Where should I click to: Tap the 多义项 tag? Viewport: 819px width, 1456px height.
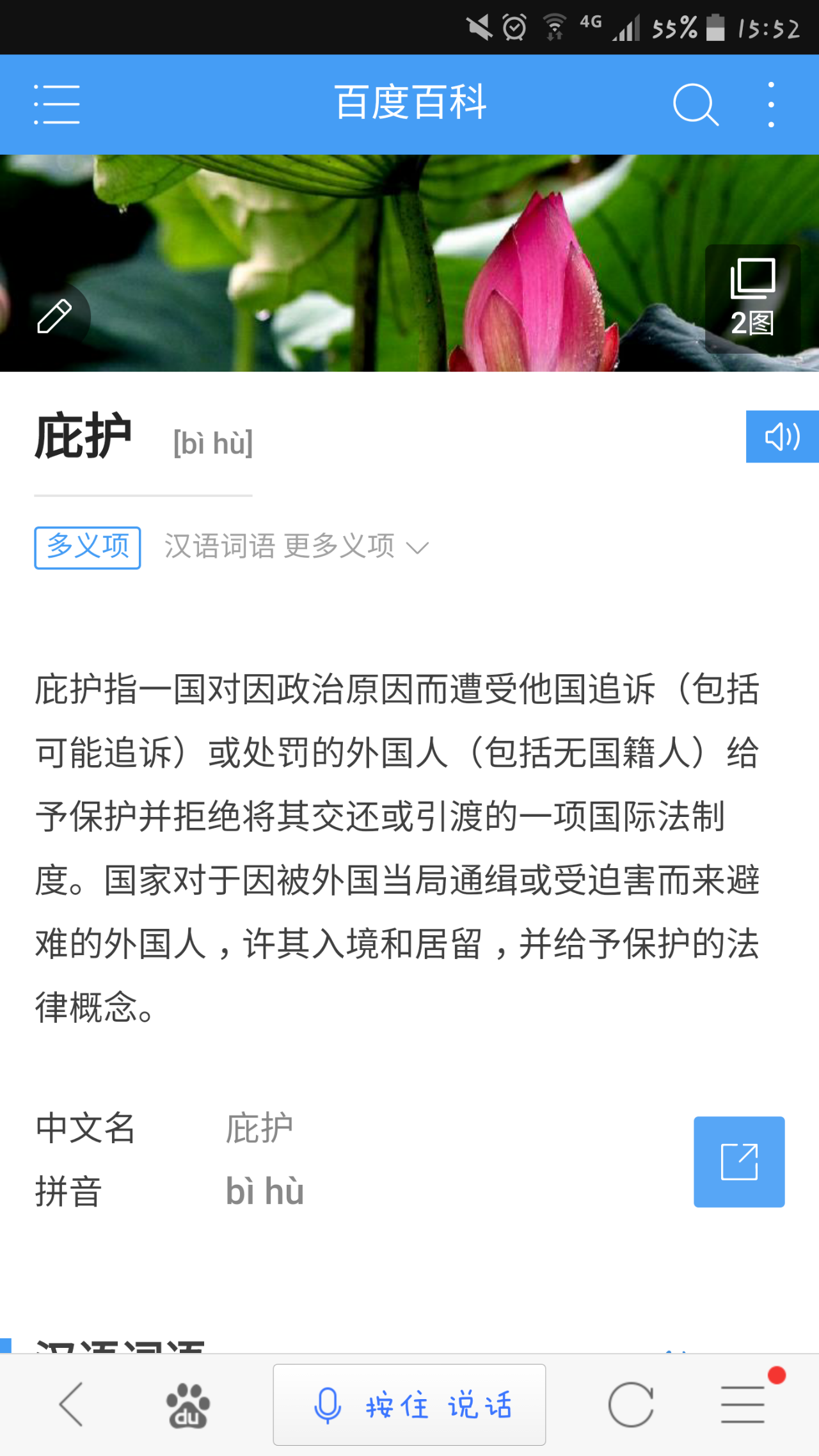(88, 548)
